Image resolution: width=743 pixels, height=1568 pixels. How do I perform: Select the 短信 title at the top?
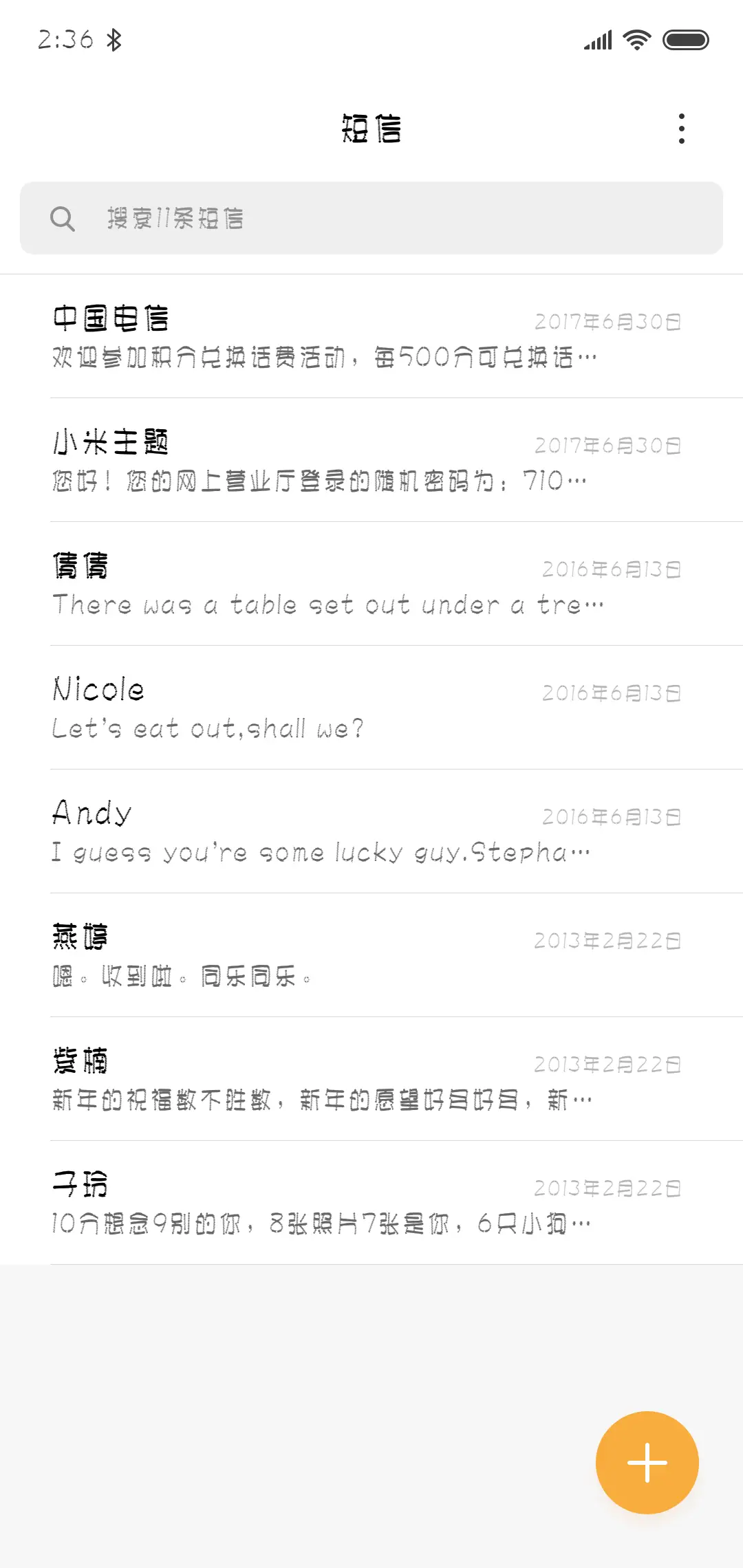(x=371, y=129)
